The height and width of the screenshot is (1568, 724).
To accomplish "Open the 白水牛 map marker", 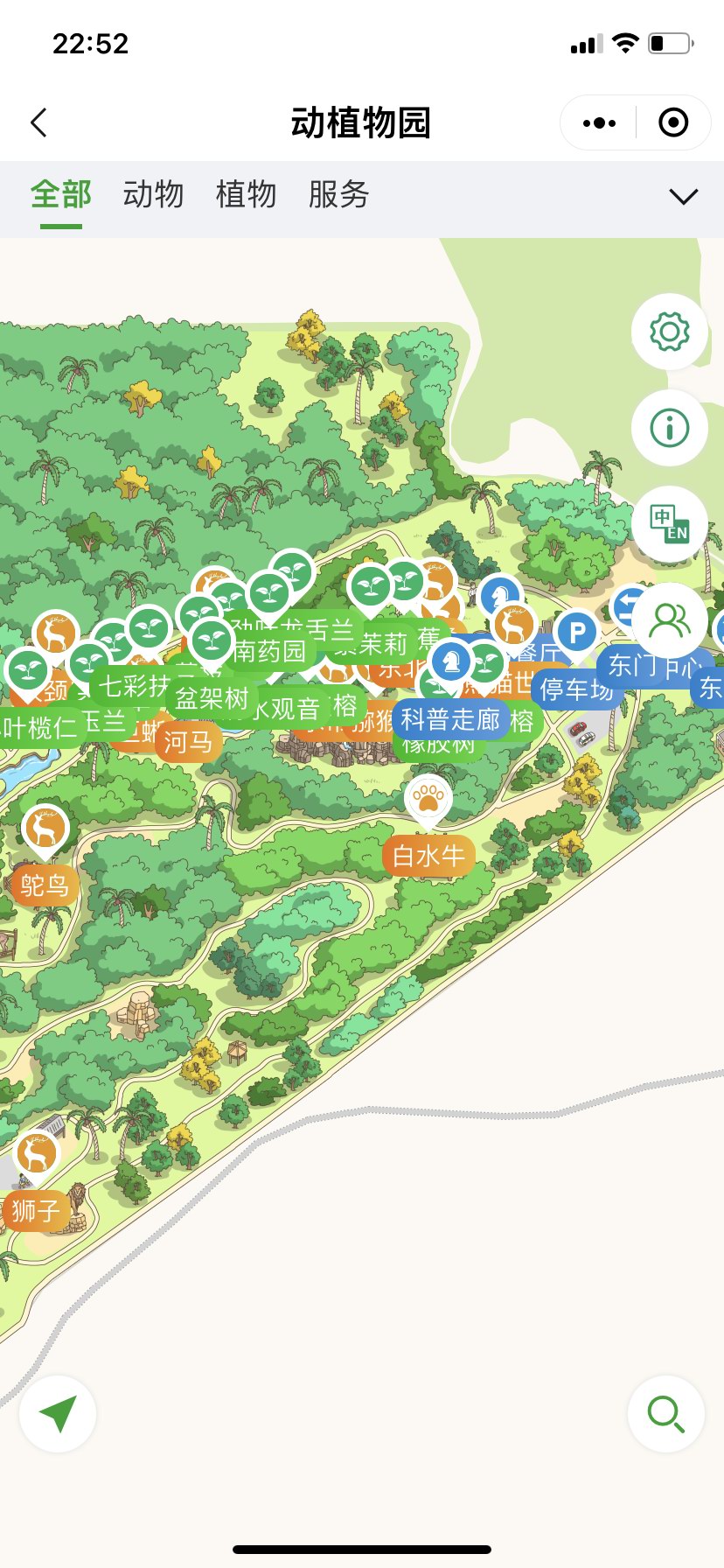I will click(x=428, y=855).
